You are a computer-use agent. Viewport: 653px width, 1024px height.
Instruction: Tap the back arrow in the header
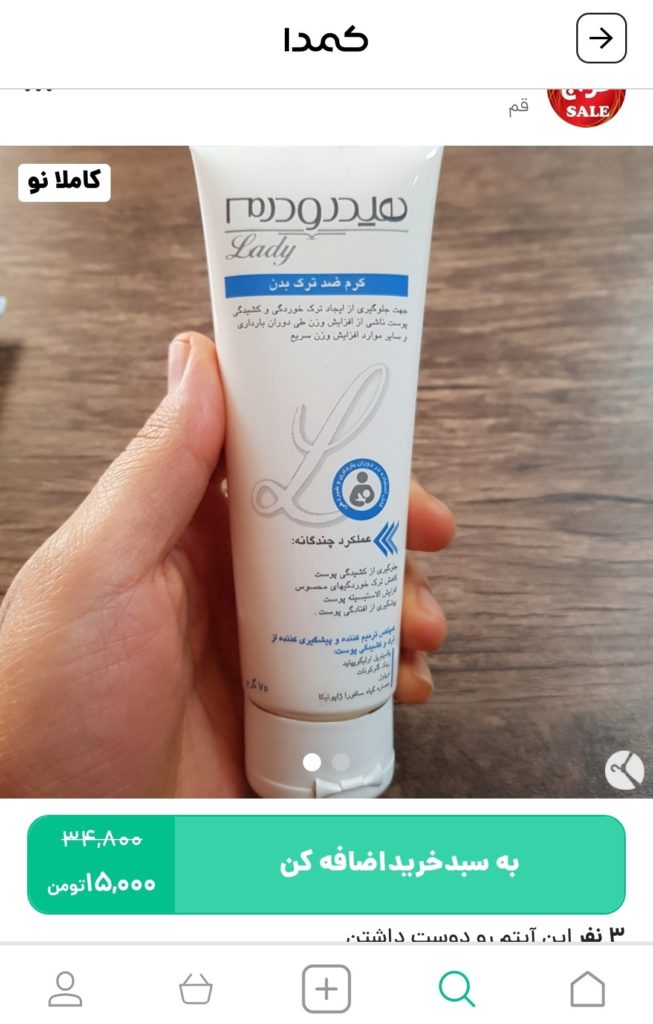coord(601,39)
